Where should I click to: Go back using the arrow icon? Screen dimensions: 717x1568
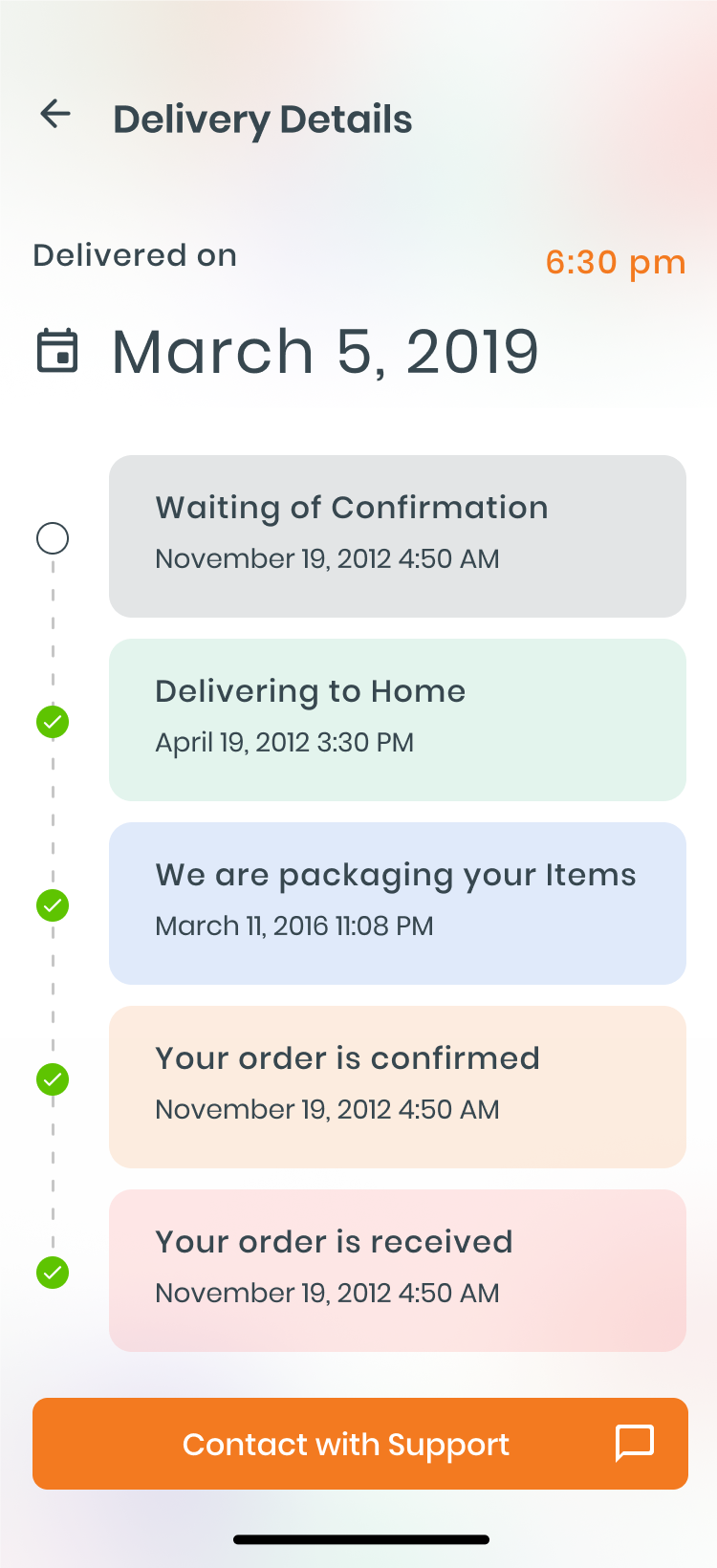[x=55, y=114]
